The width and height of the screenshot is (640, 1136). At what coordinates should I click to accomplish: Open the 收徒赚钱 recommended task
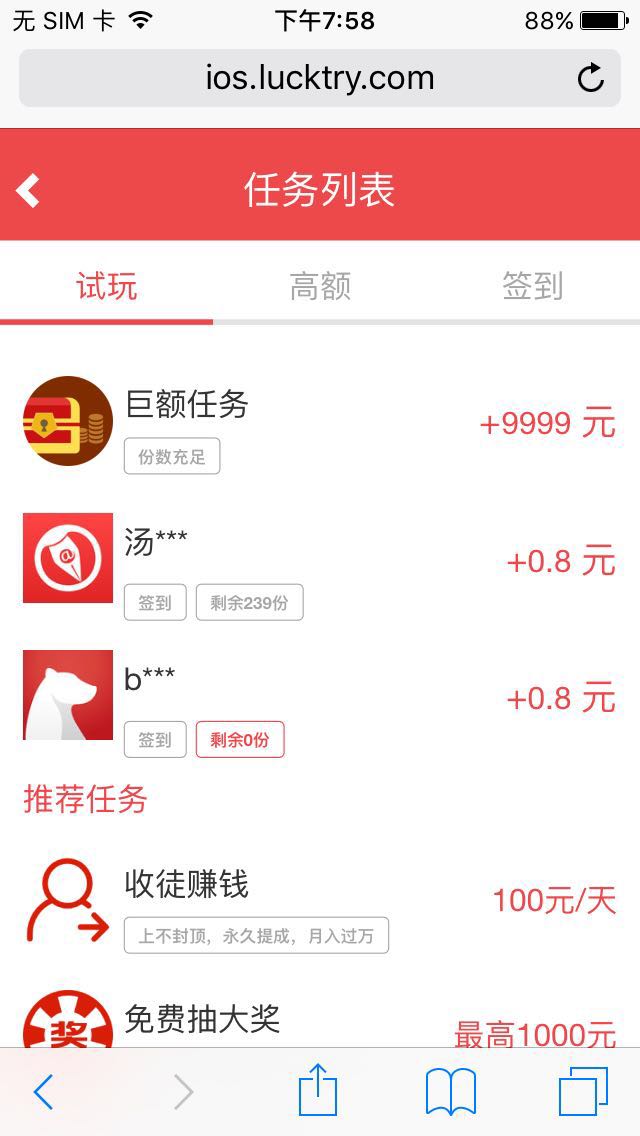coord(320,902)
